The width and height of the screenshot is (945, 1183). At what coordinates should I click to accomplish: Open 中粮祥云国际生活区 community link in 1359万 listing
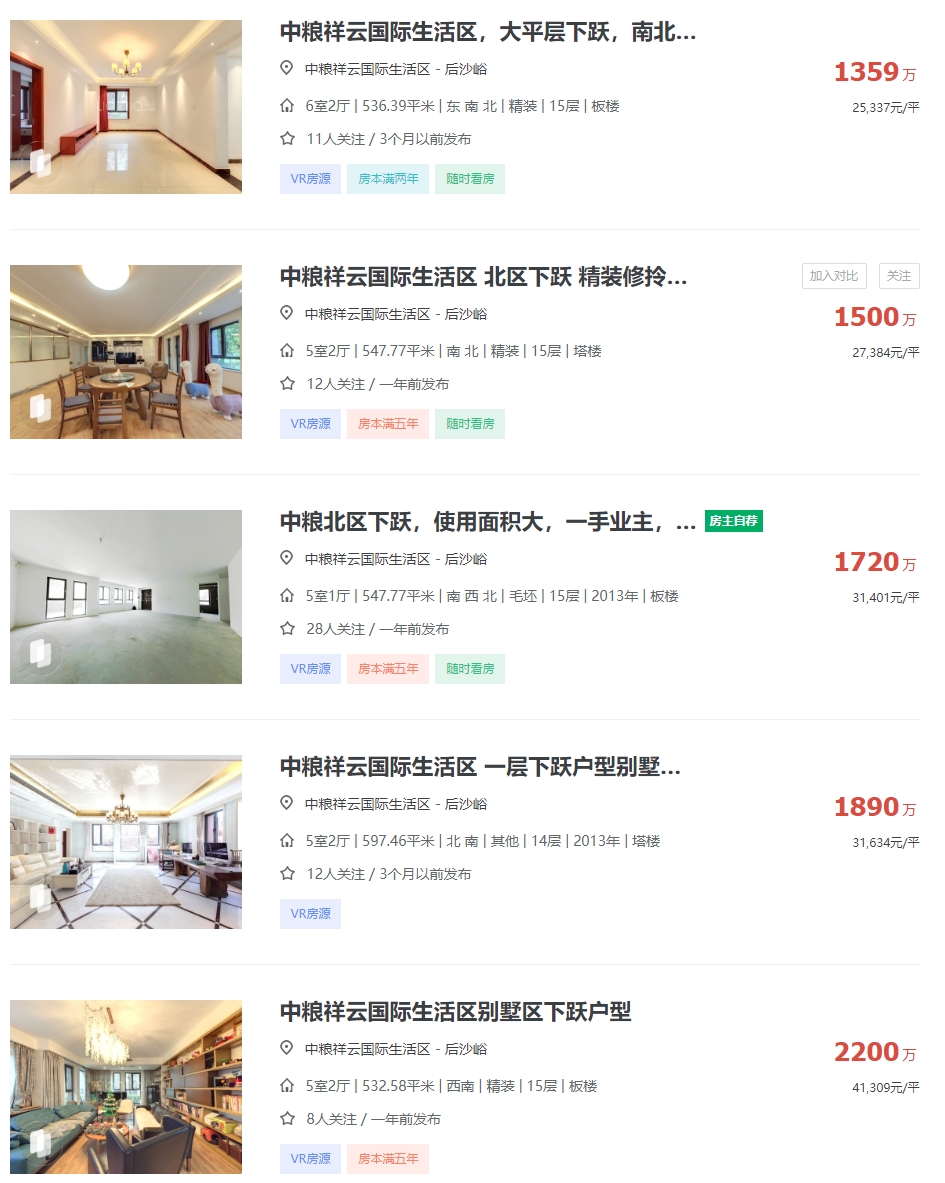coord(367,69)
